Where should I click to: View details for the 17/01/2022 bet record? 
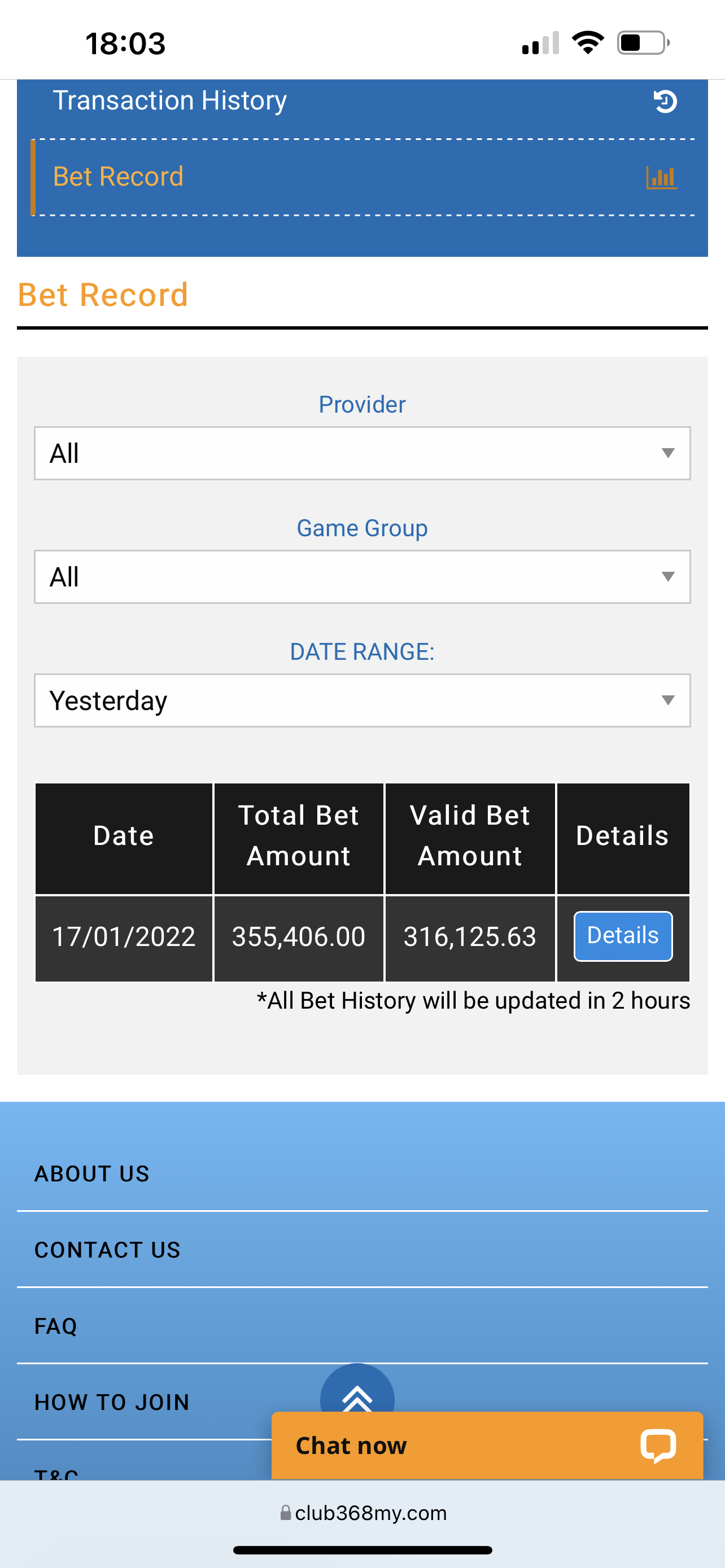623,936
